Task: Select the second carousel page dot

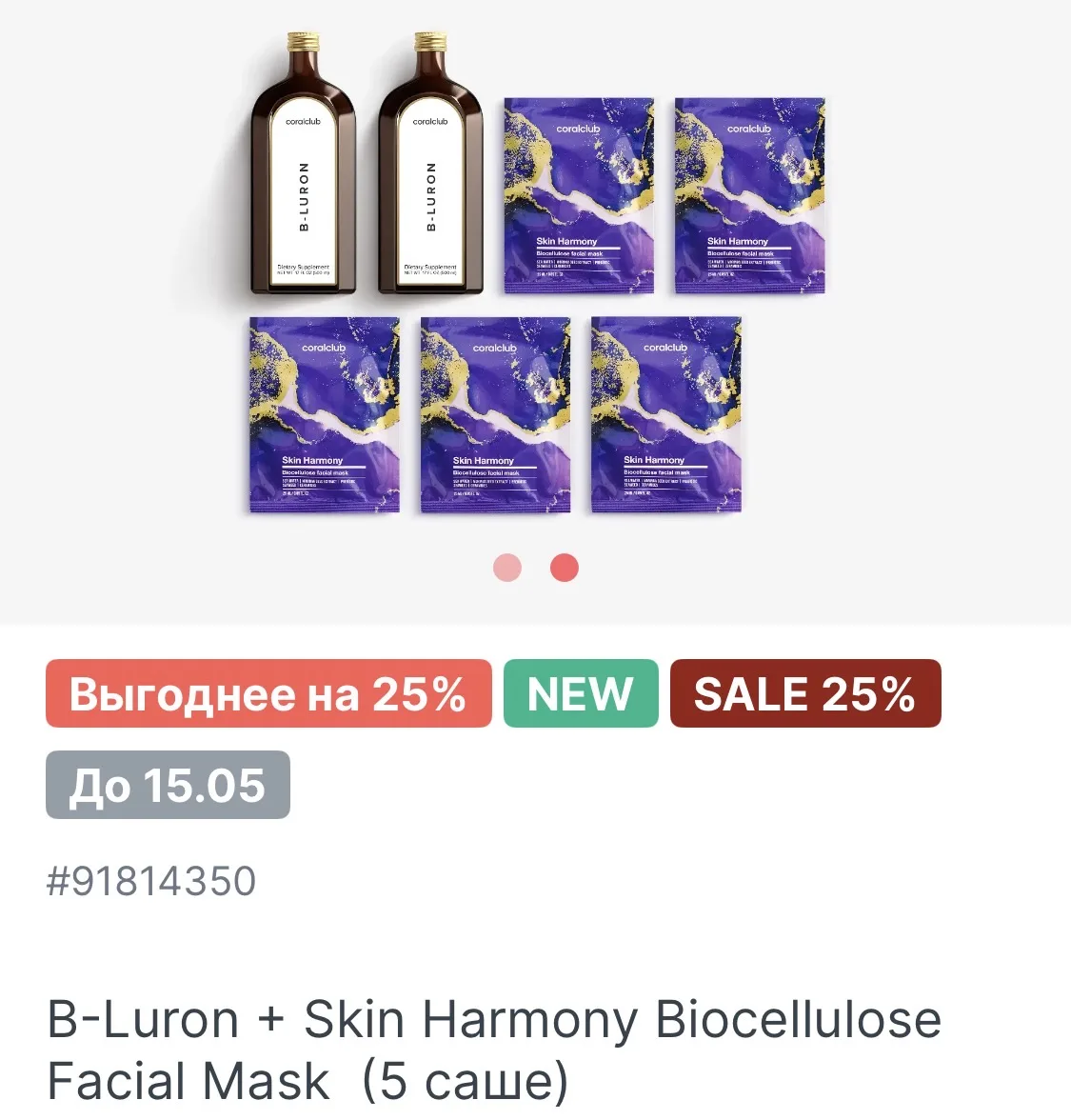Action: click(565, 568)
